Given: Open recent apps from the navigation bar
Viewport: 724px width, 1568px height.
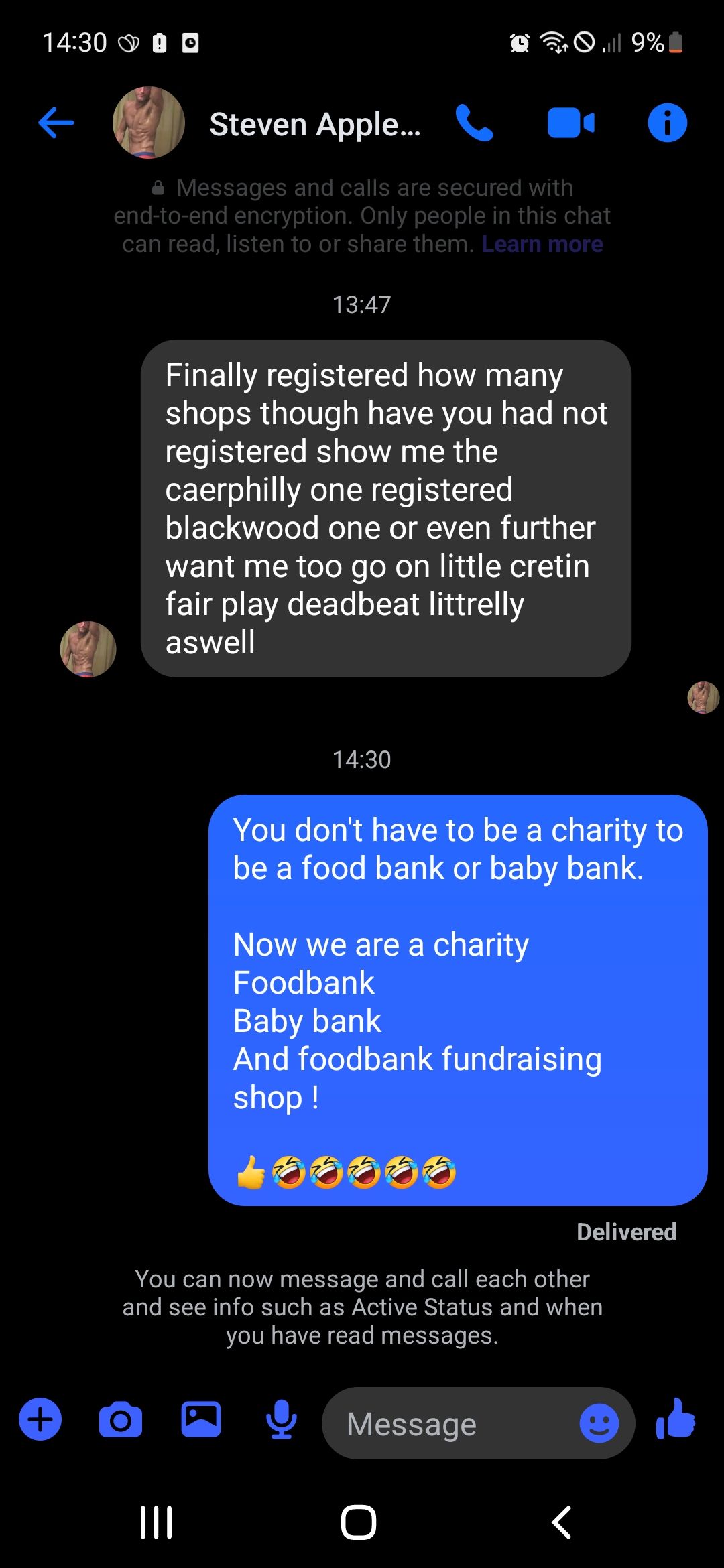Looking at the screenshot, I should (156, 1522).
